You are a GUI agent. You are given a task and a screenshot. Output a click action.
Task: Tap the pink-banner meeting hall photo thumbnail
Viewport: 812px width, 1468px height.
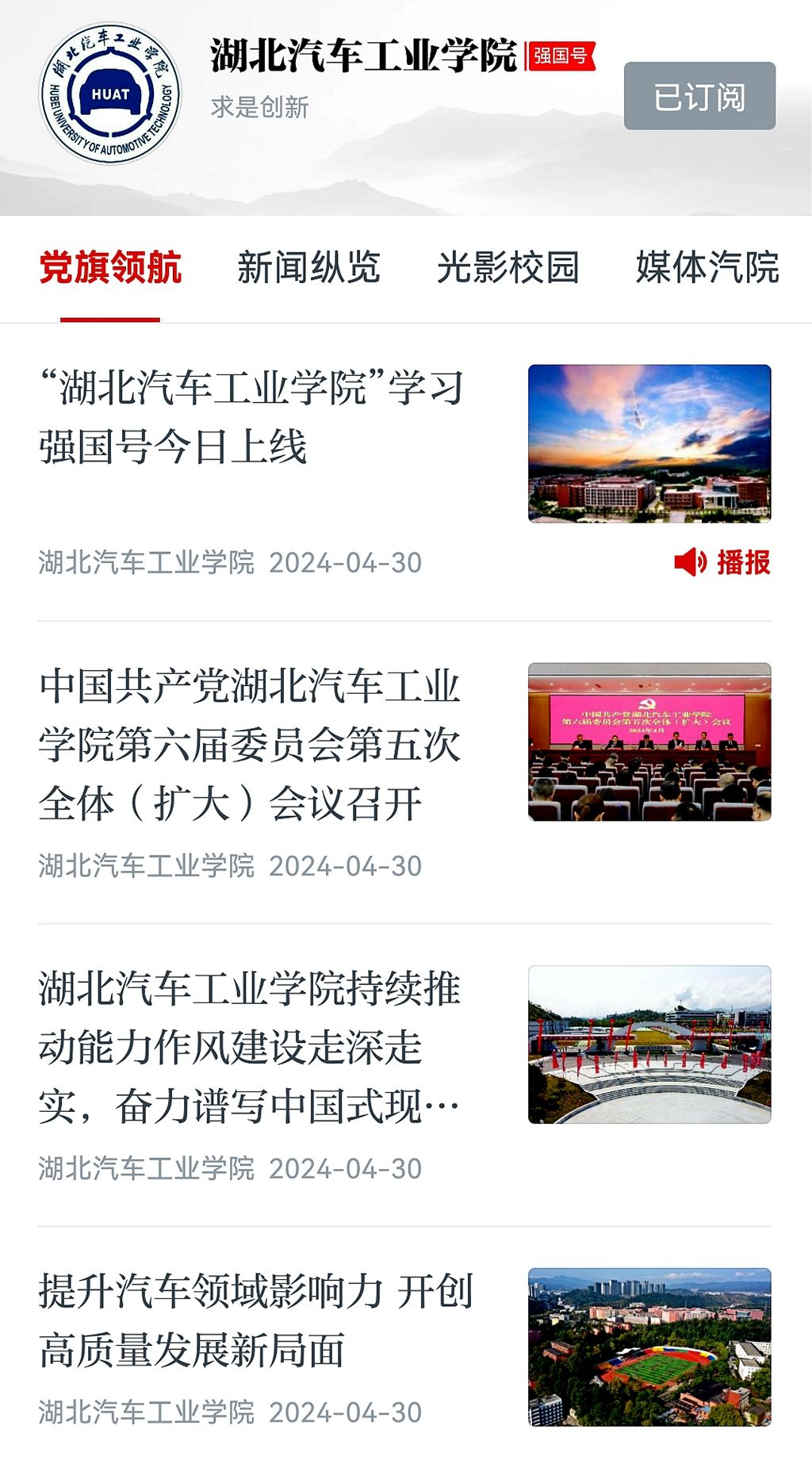tap(649, 742)
